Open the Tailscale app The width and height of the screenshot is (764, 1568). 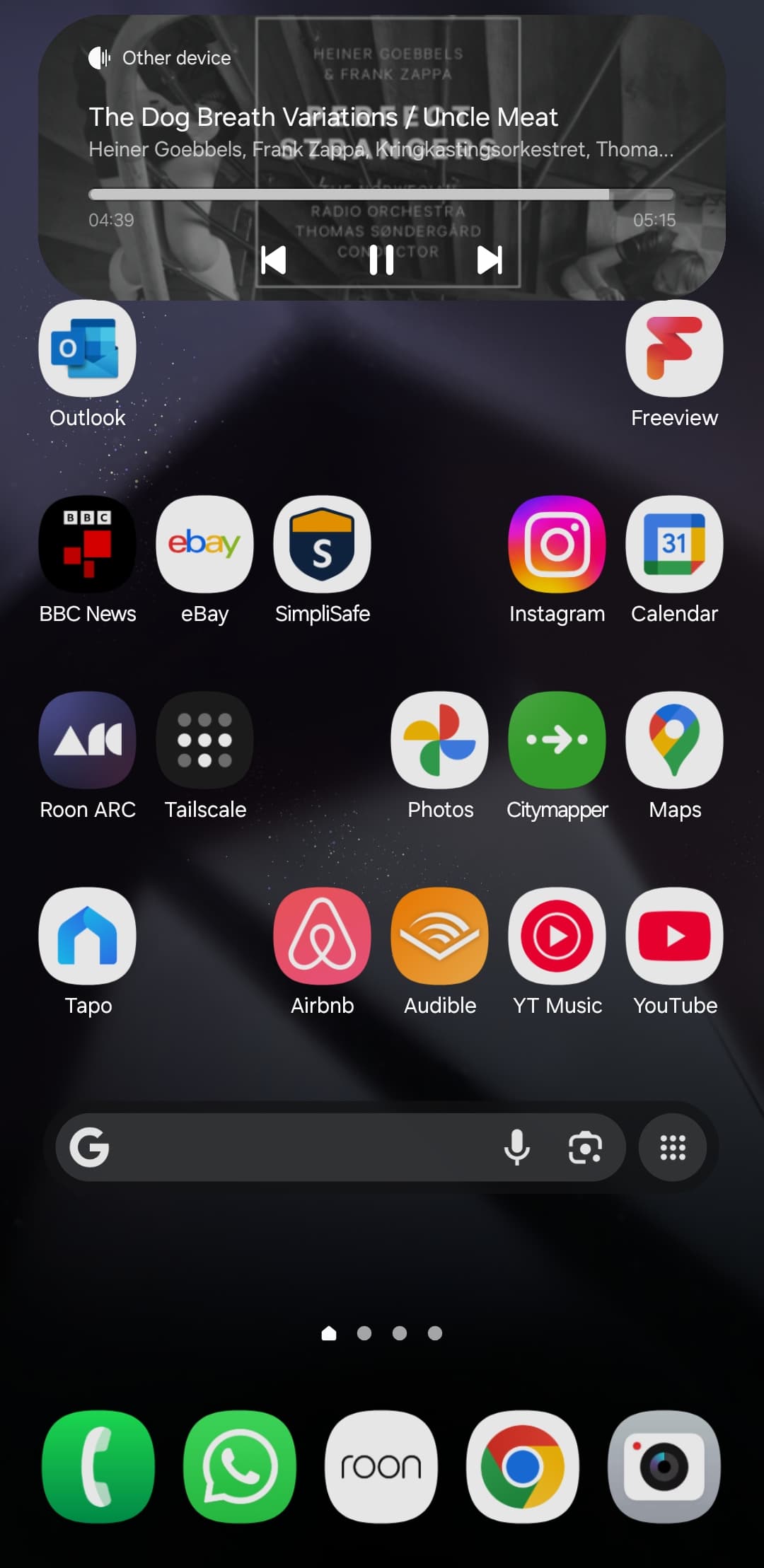204,741
